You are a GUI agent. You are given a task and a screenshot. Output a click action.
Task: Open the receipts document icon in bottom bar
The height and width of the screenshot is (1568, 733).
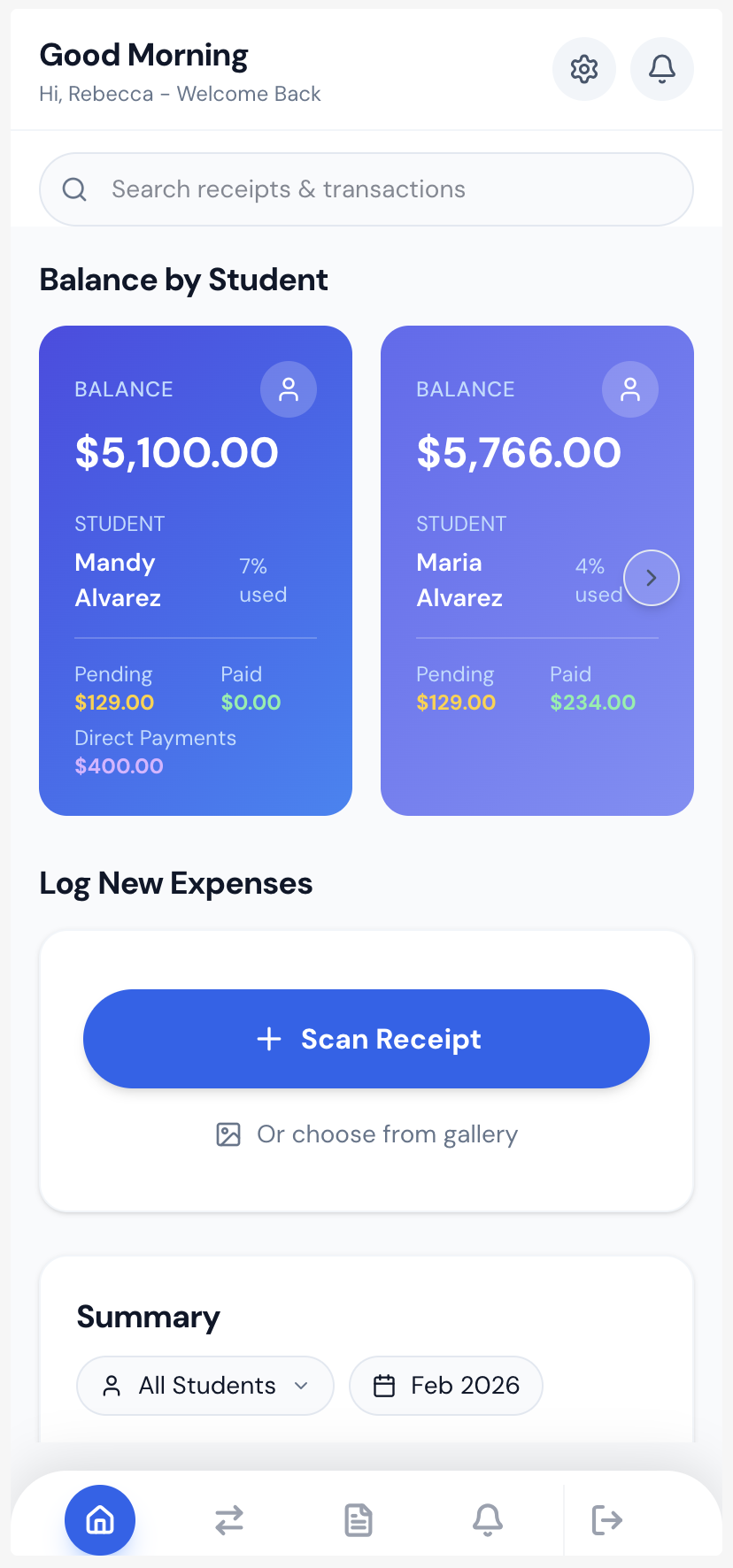(x=358, y=1520)
